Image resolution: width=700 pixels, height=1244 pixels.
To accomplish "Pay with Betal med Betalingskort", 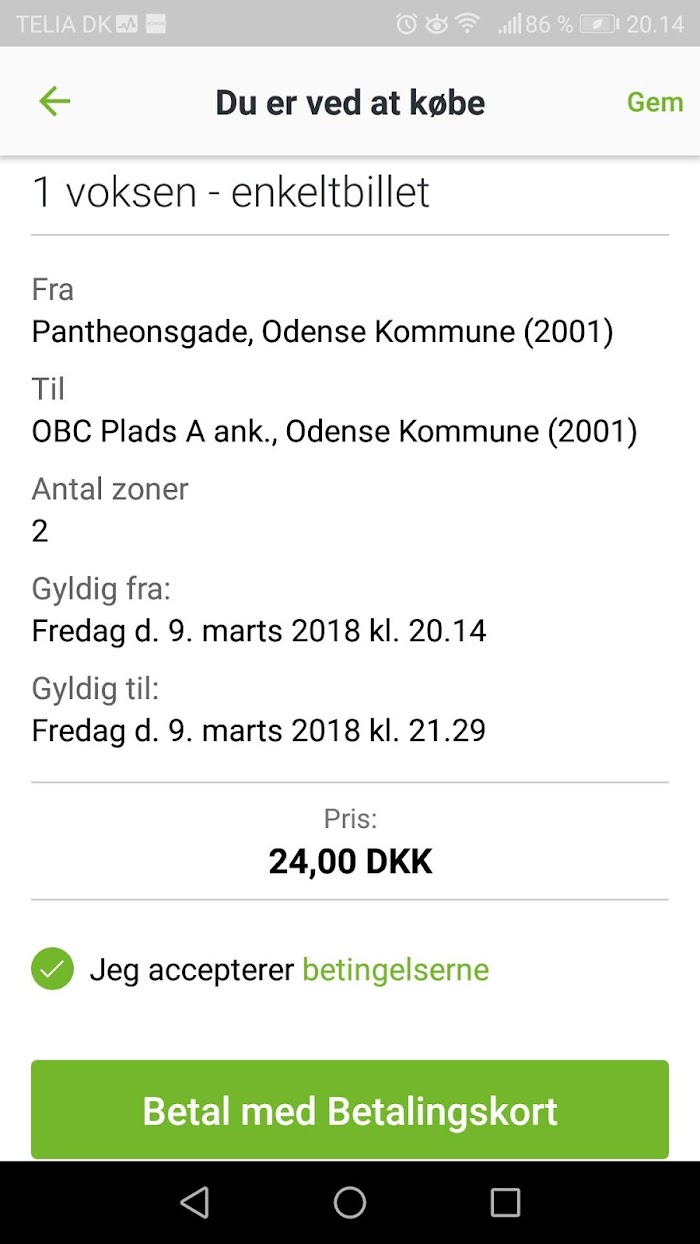I will (350, 1110).
